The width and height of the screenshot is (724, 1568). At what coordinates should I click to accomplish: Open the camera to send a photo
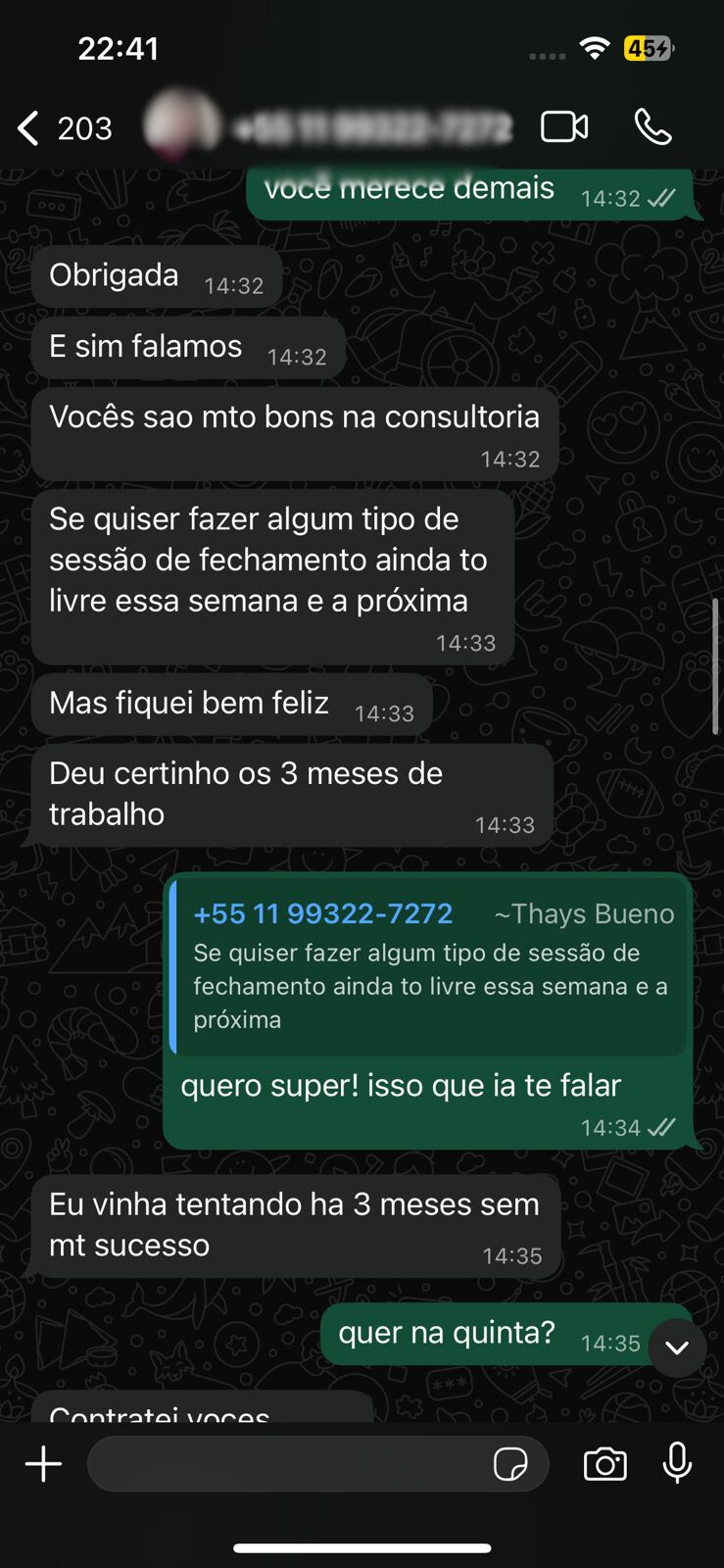(604, 1464)
